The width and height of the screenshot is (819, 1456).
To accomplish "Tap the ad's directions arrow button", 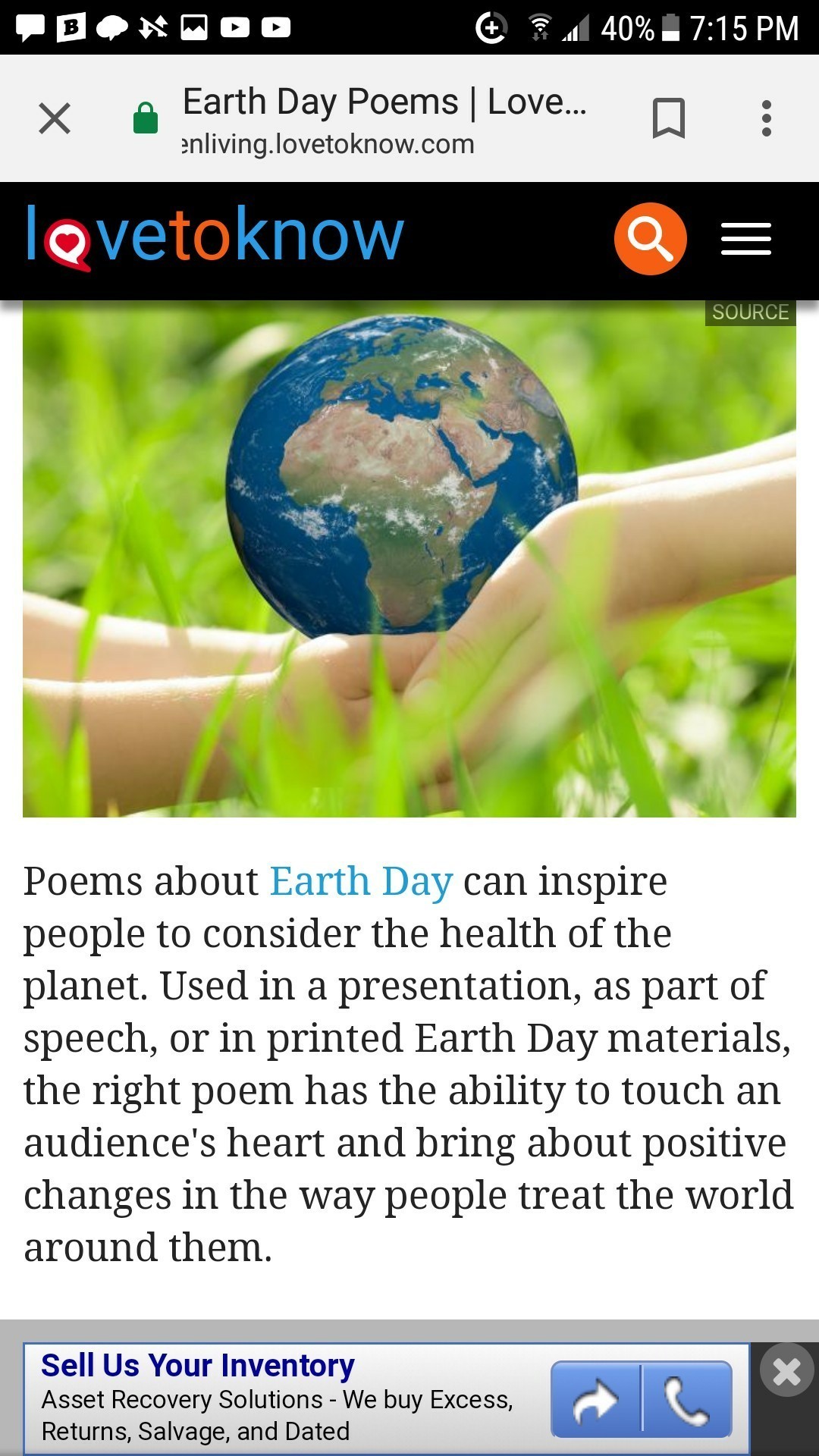I will tap(596, 1400).
